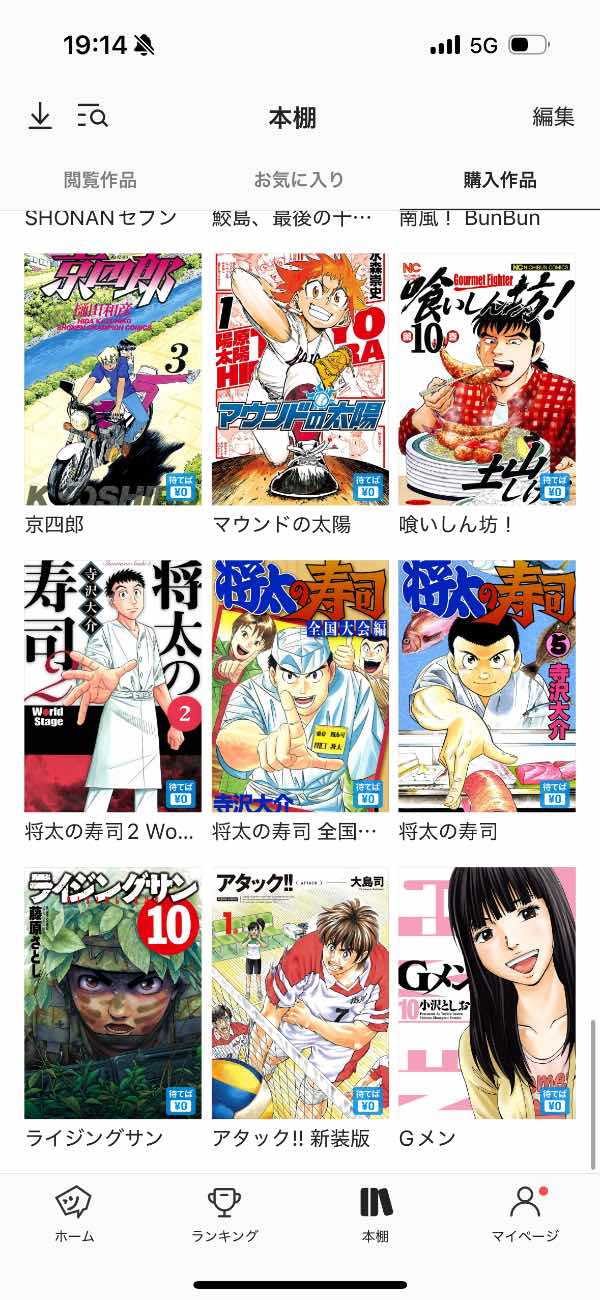
Task: Select the 購入作品 tab
Action: (500, 180)
